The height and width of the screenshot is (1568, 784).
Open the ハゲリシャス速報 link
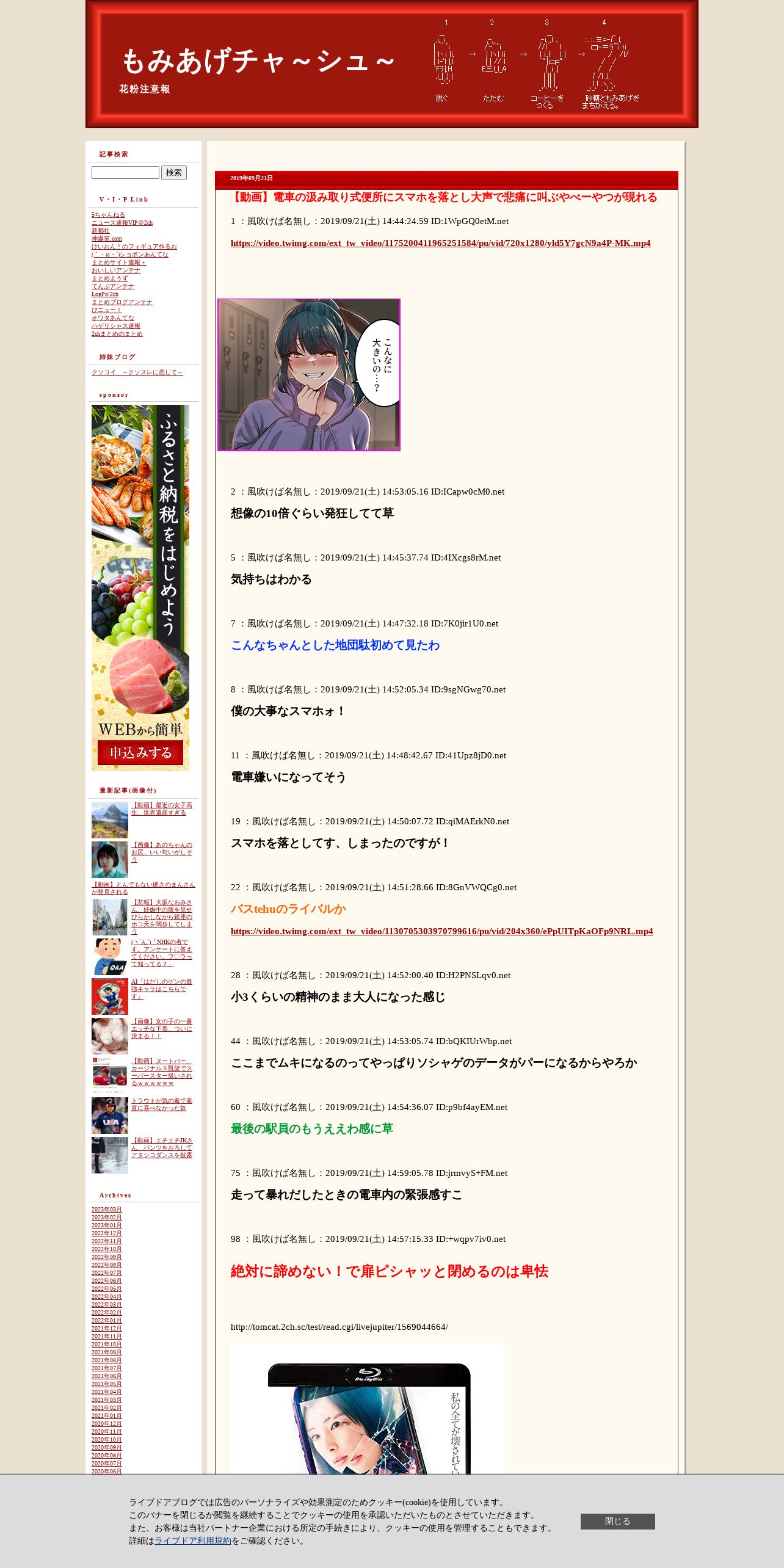(x=116, y=326)
